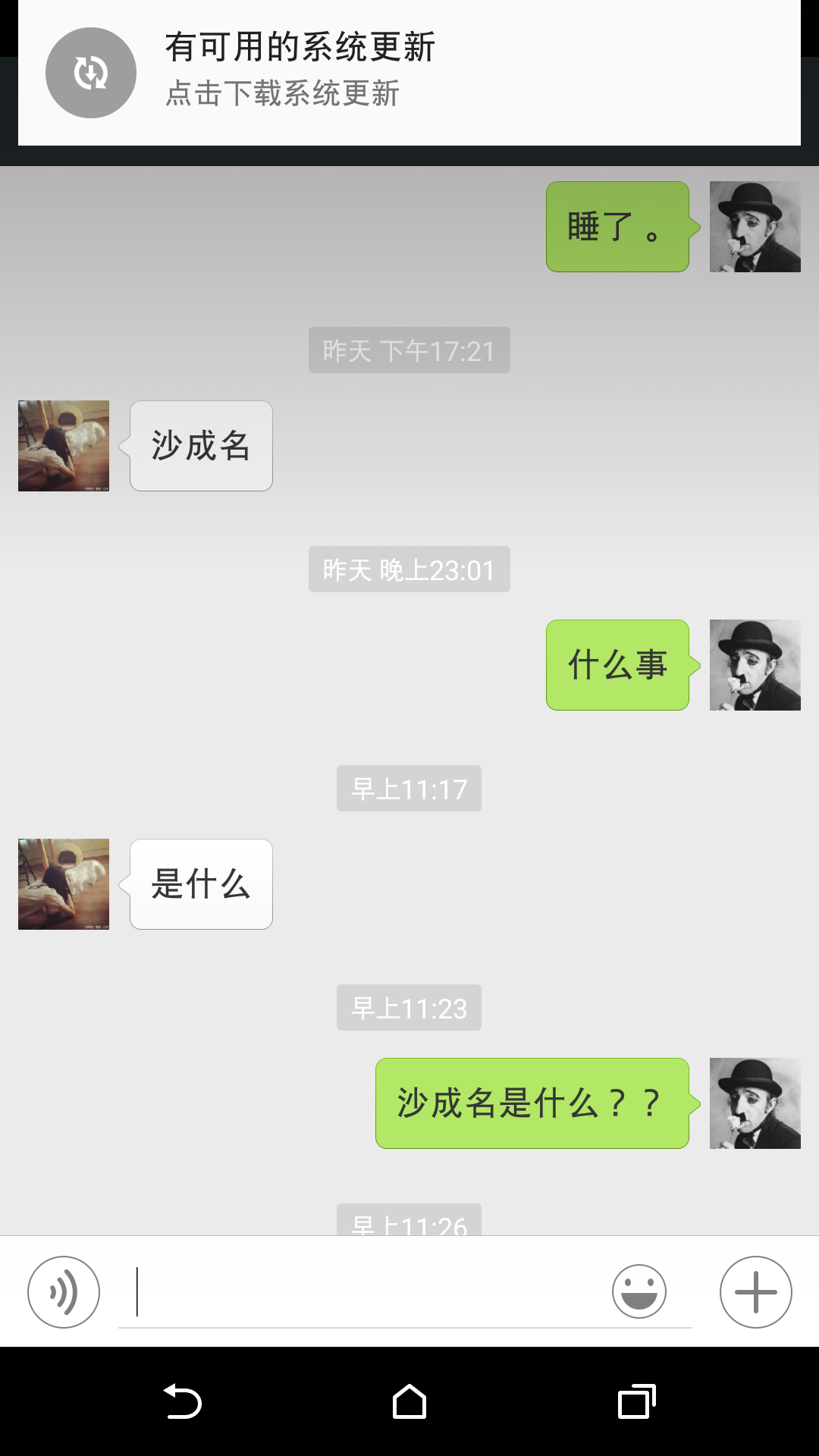Open contact avatar beside 沙成名 message

point(64,446)
